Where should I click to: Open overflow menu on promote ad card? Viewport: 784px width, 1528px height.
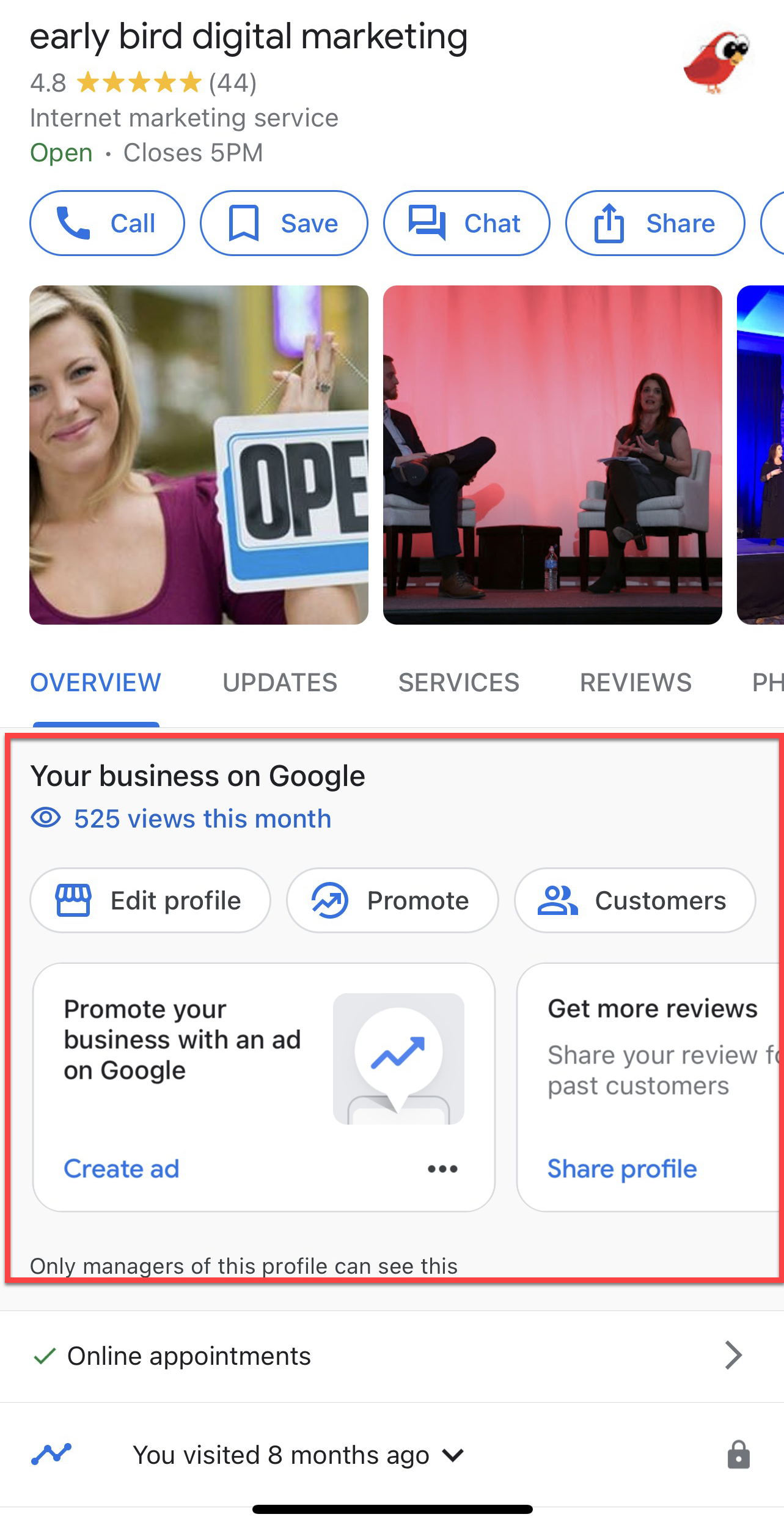[442, 1169]
